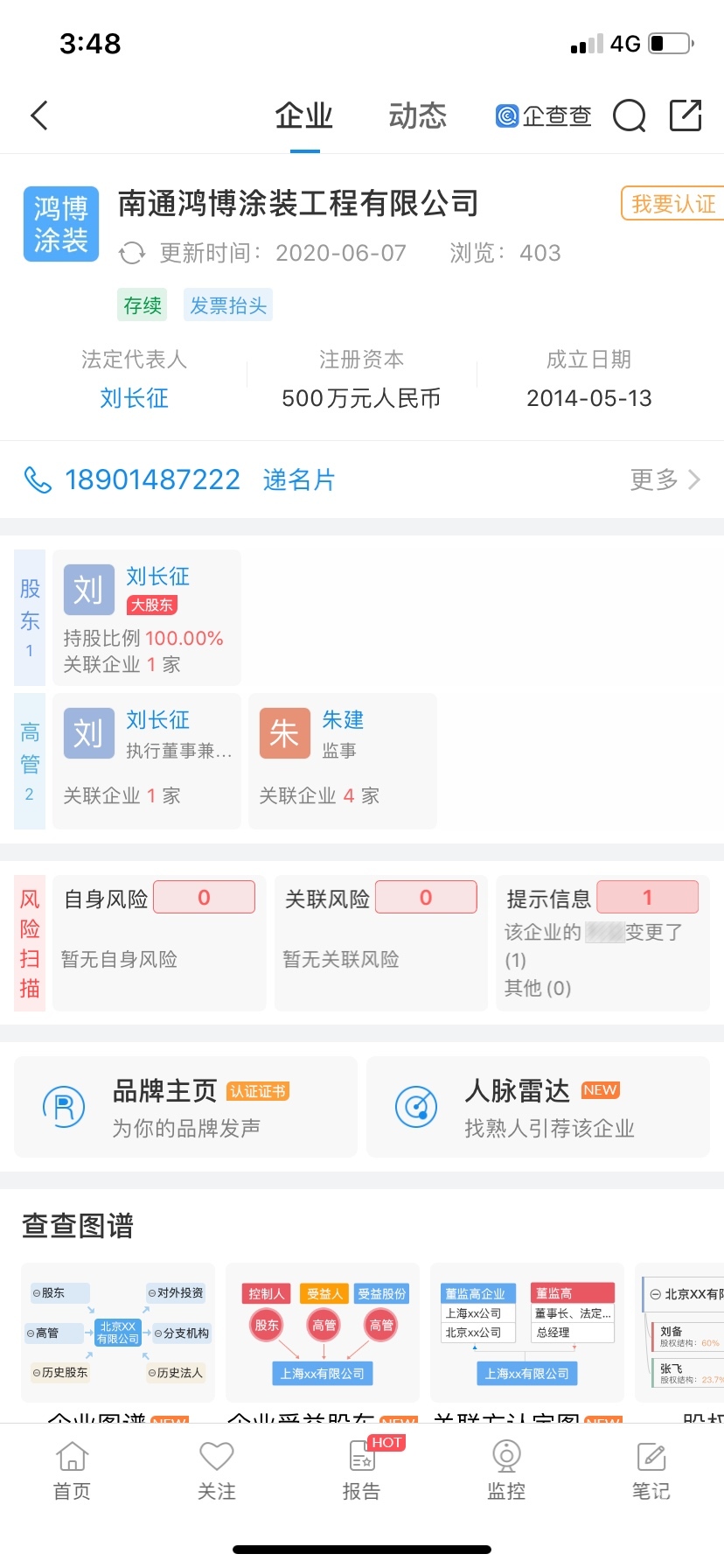Open the 提示信息 card
This screenshot has width=724, height=1568.
pos(602,943)
